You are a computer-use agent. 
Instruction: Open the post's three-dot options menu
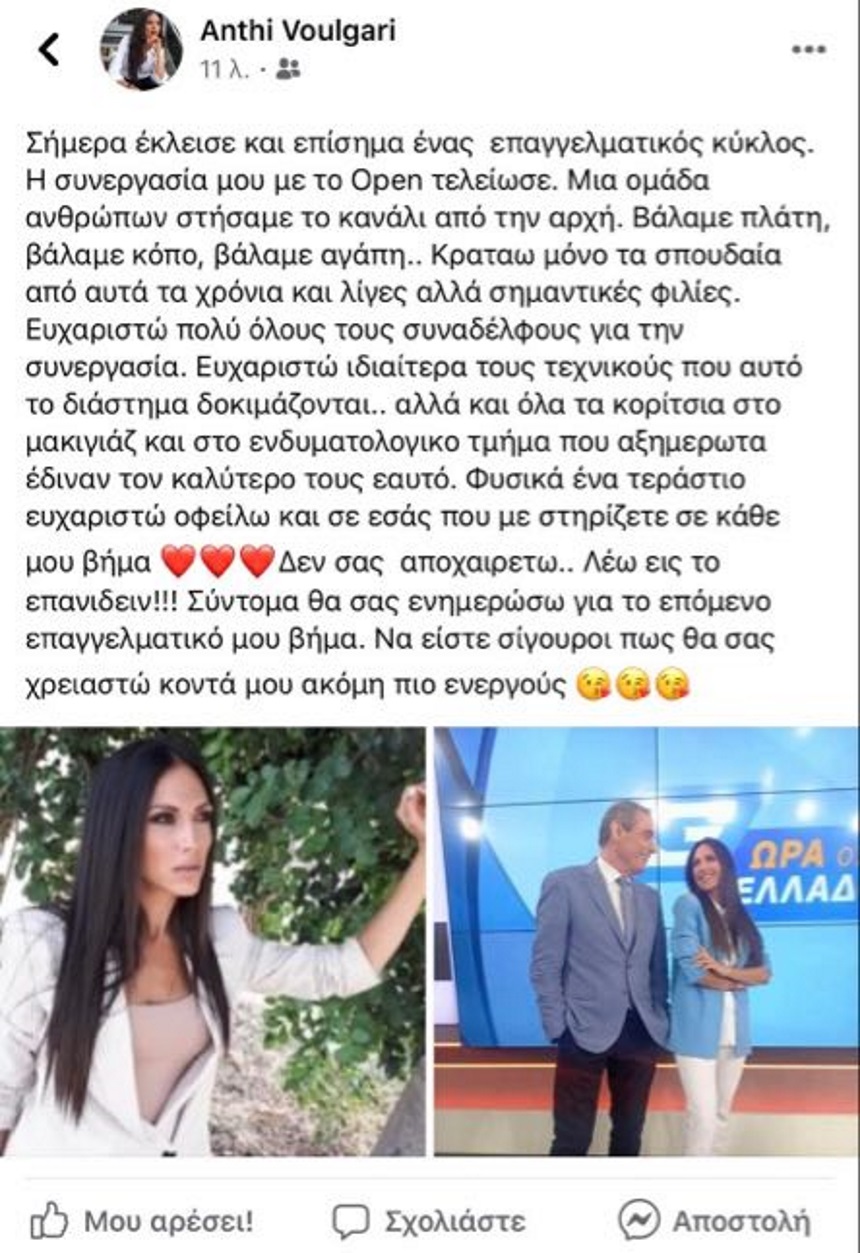808,49
